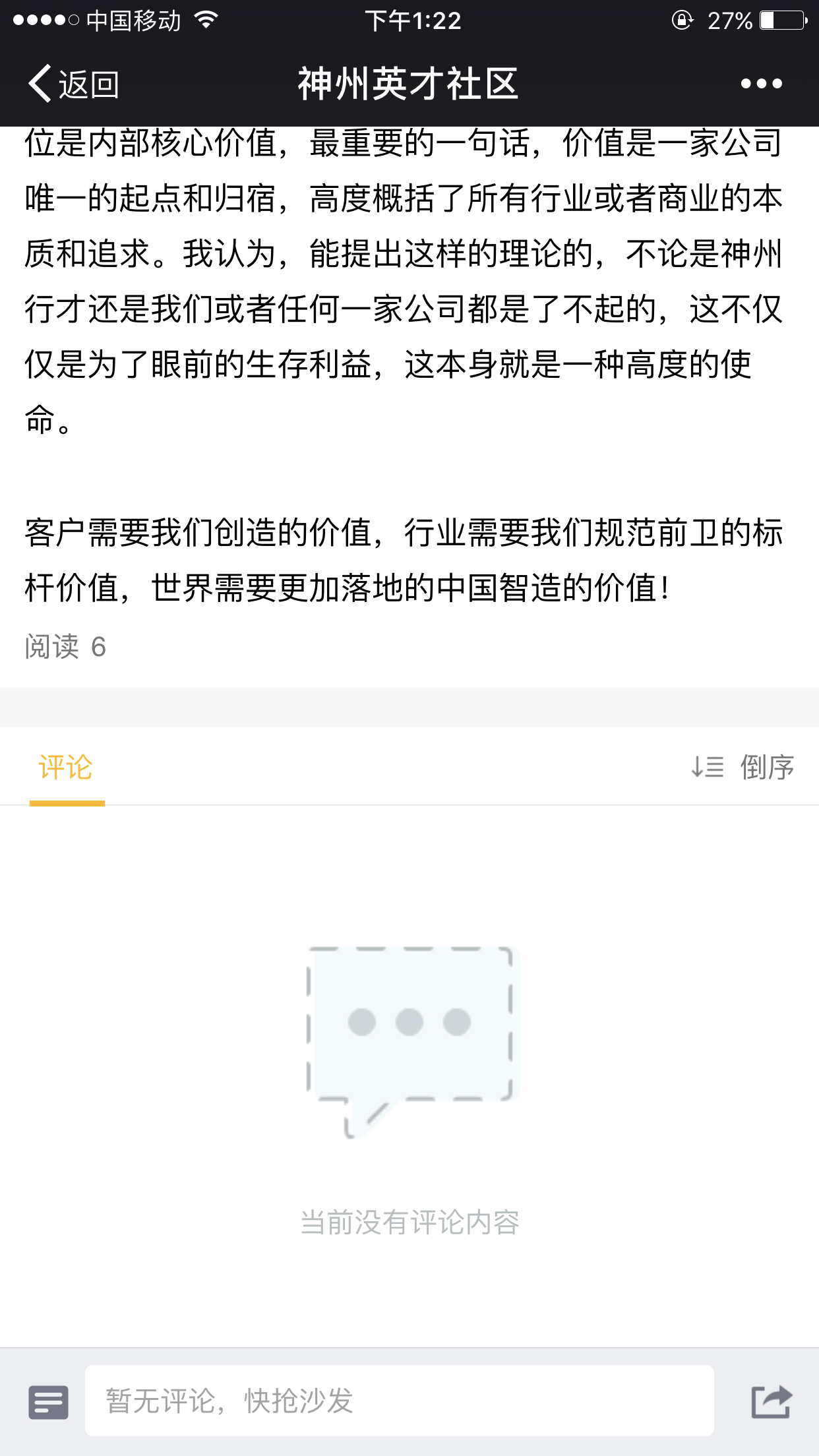This screenshot has height=1456, width=819.
Task: Tap the 暂无评论，快抢沙发 comment field
Action: click(399, 1401)
